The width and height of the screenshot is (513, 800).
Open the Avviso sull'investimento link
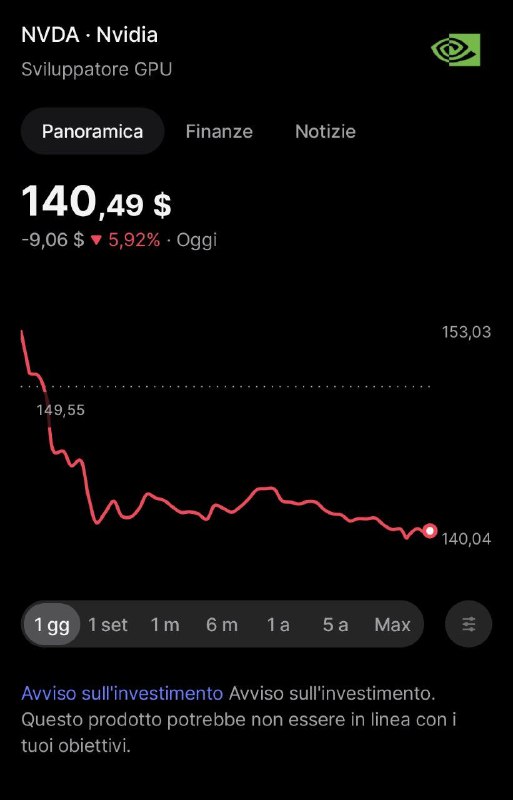tap(122, 693)
